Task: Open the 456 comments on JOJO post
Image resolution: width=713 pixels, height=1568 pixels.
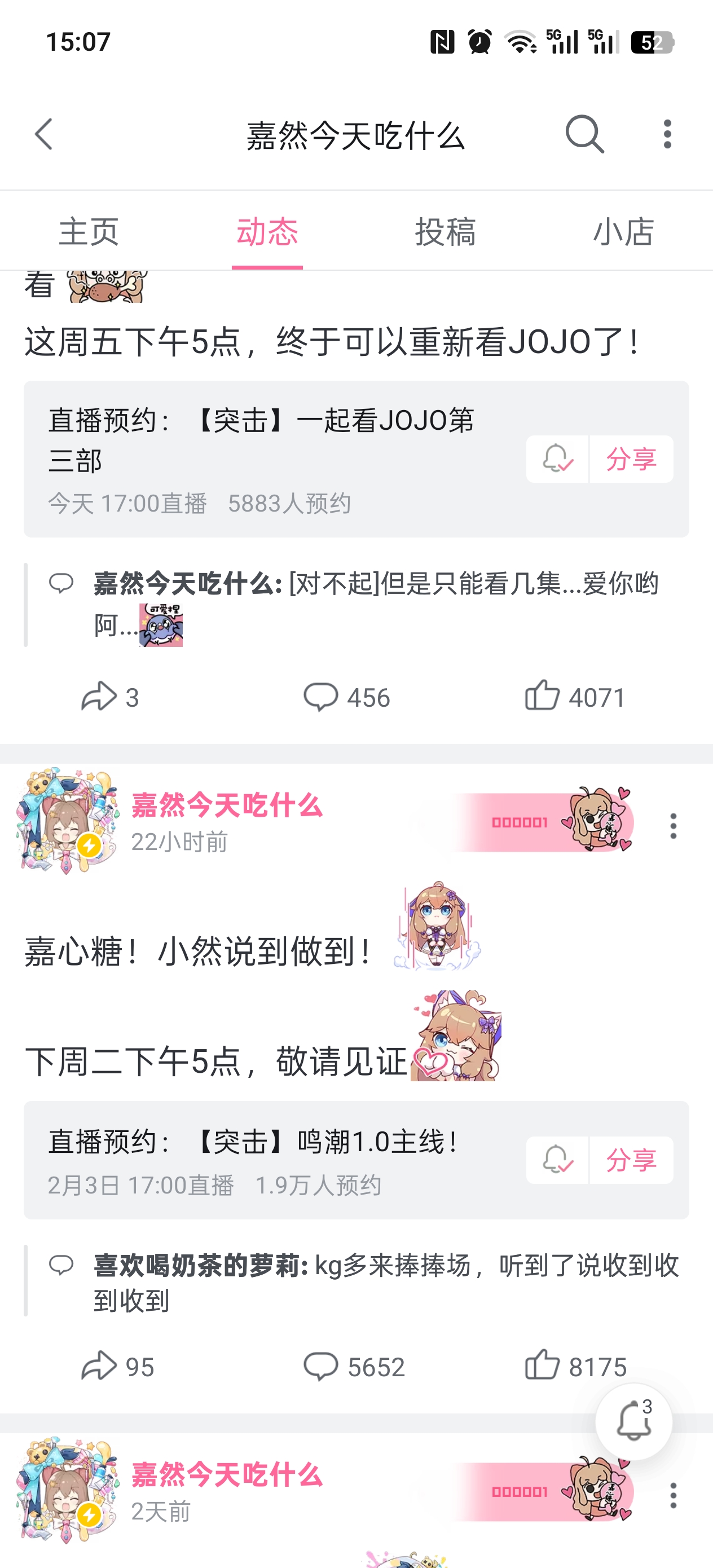Action: 346,697
